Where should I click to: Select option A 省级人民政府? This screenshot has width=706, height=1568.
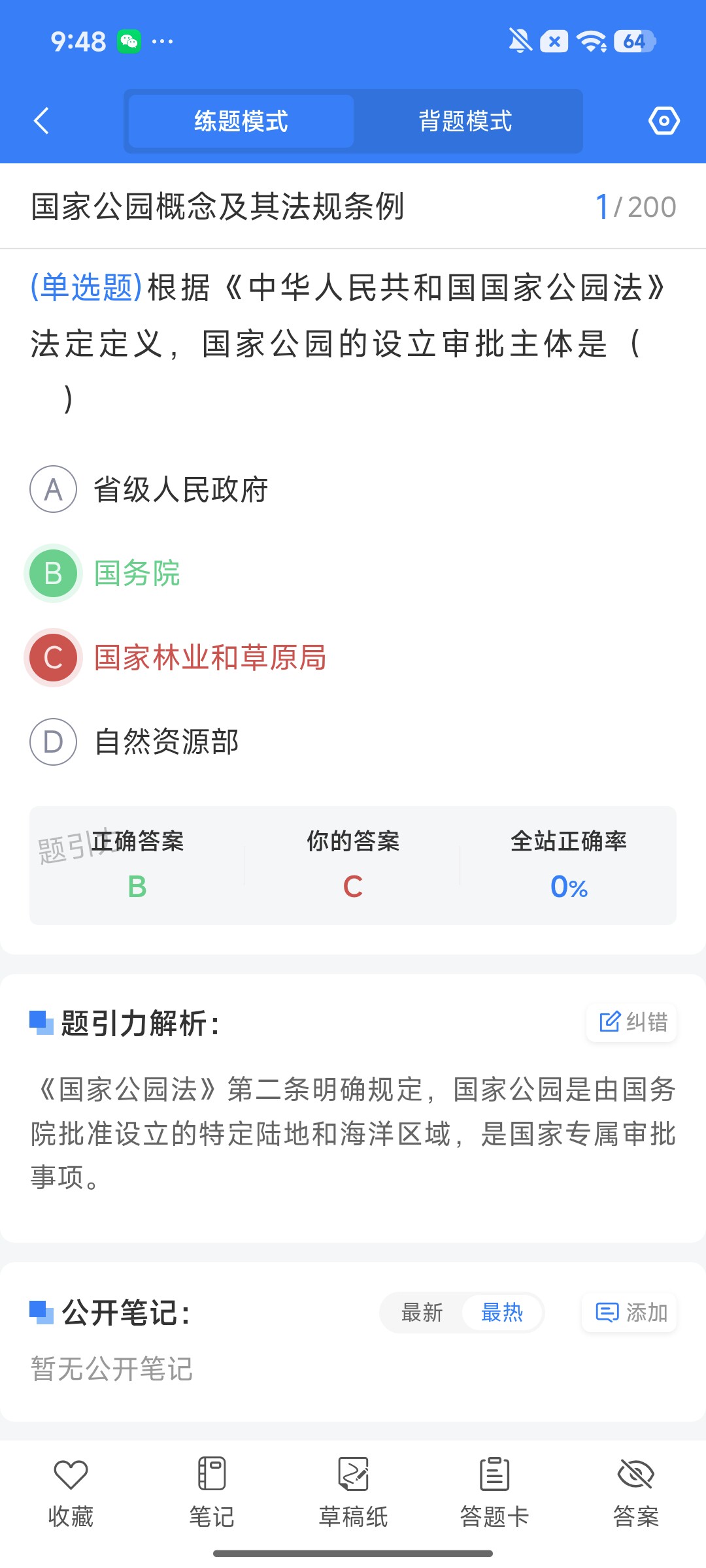[x=149, y=489]
